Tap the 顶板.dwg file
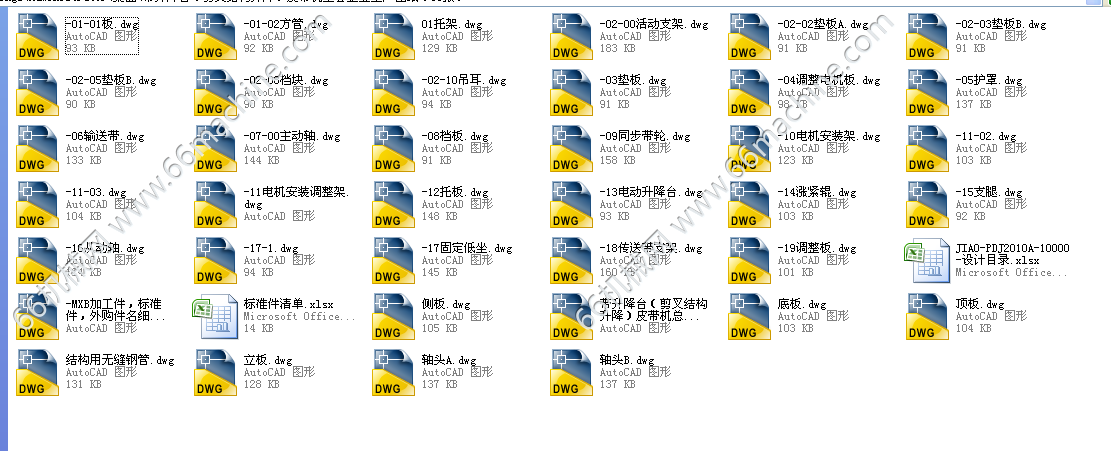This screenshot has width=1111, height=451. click(929, 317)
